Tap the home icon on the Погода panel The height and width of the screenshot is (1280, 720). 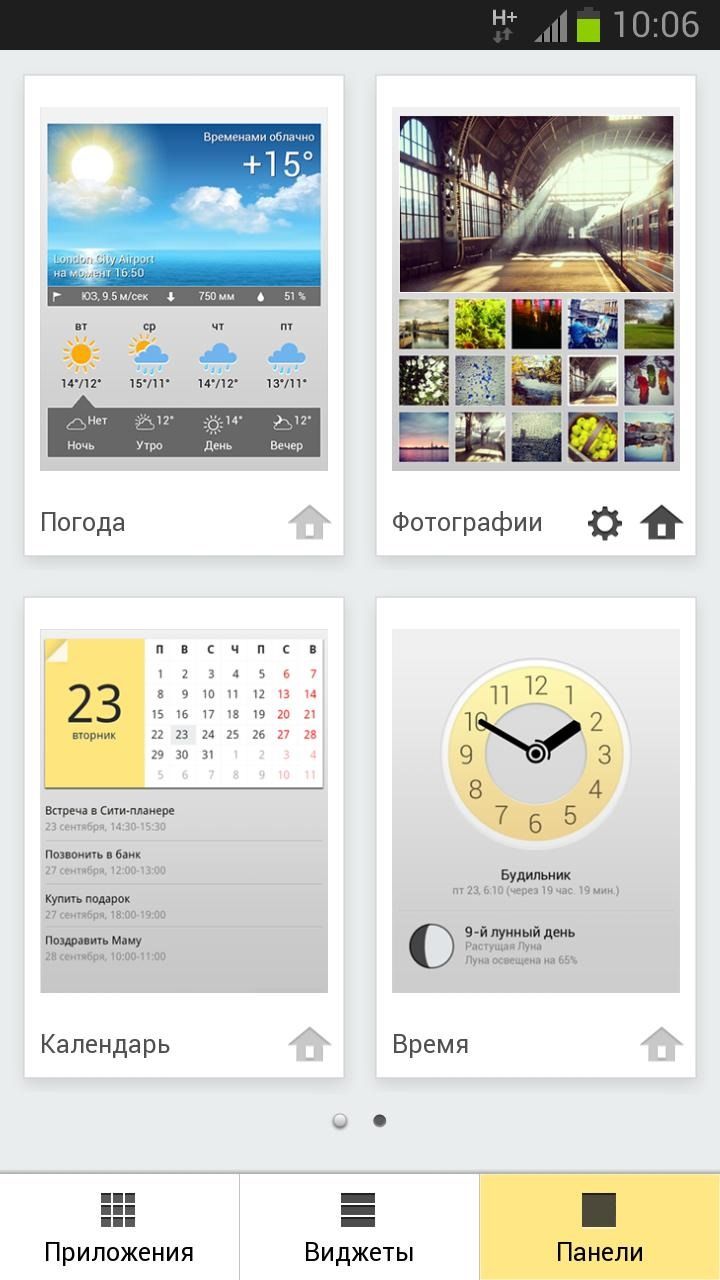click(x=309, y=521)
